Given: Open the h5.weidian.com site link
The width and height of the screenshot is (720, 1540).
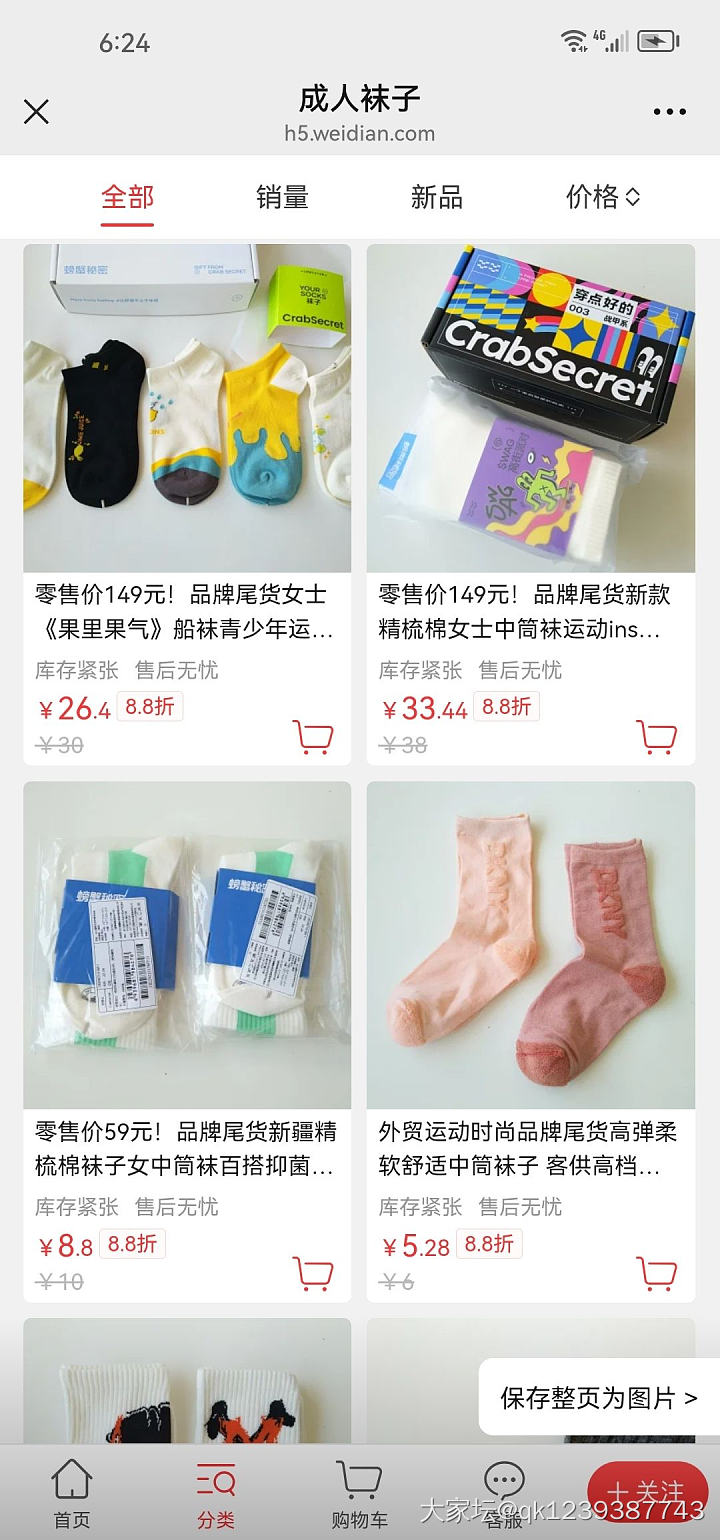Looking at the screenshot, I should 360,133.
